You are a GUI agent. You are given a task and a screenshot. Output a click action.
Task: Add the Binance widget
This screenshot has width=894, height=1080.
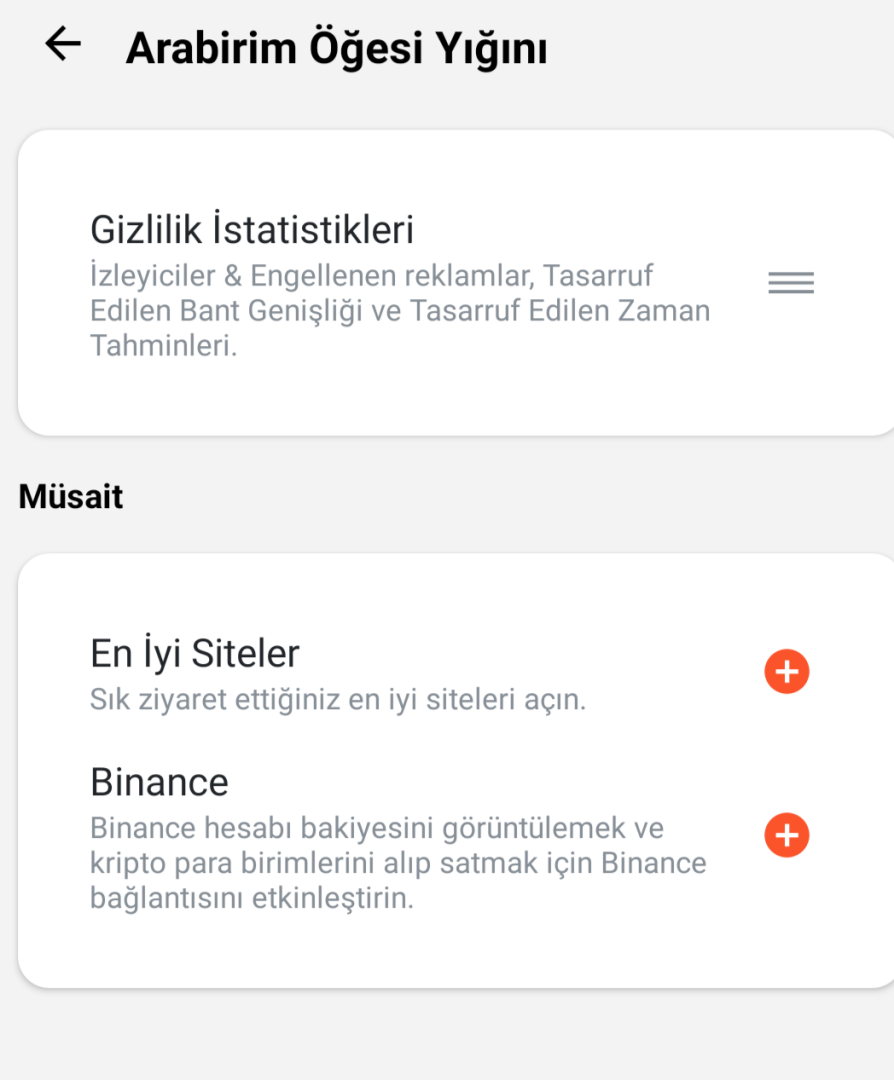click(787, 835)
